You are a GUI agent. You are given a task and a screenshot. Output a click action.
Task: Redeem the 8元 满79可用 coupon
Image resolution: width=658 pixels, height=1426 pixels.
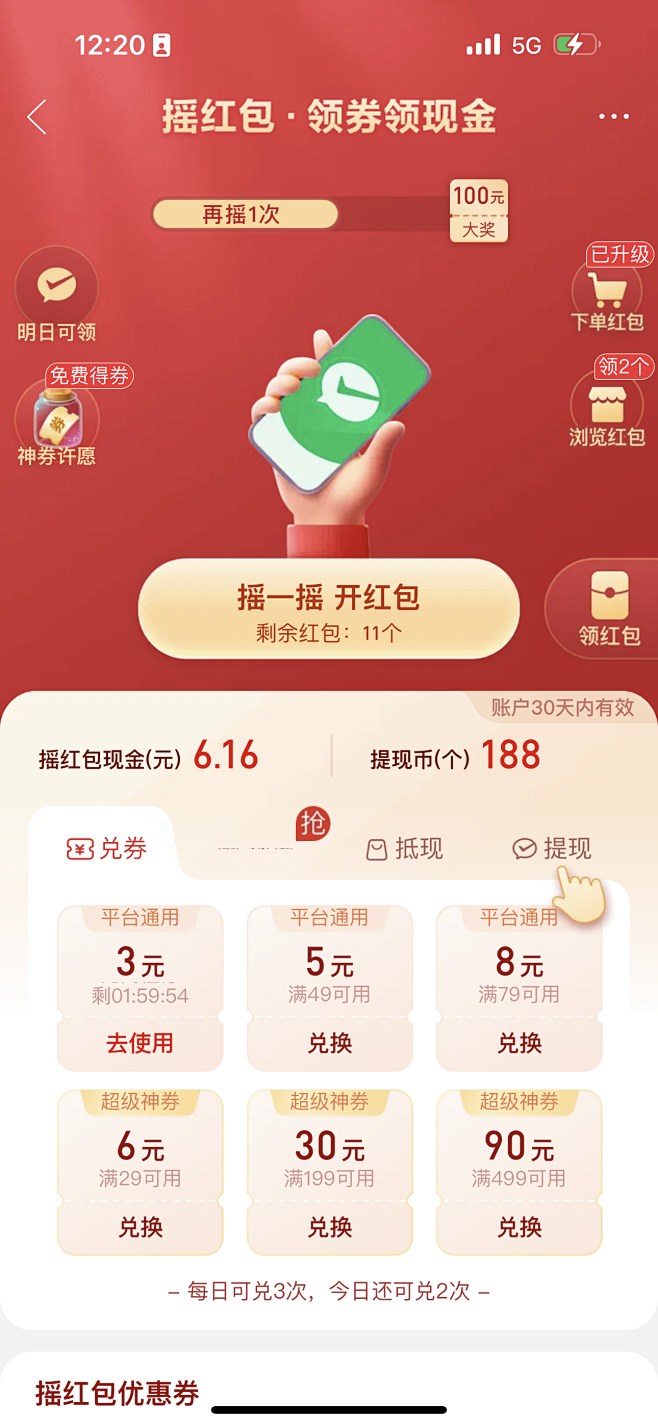[520, 1043]
